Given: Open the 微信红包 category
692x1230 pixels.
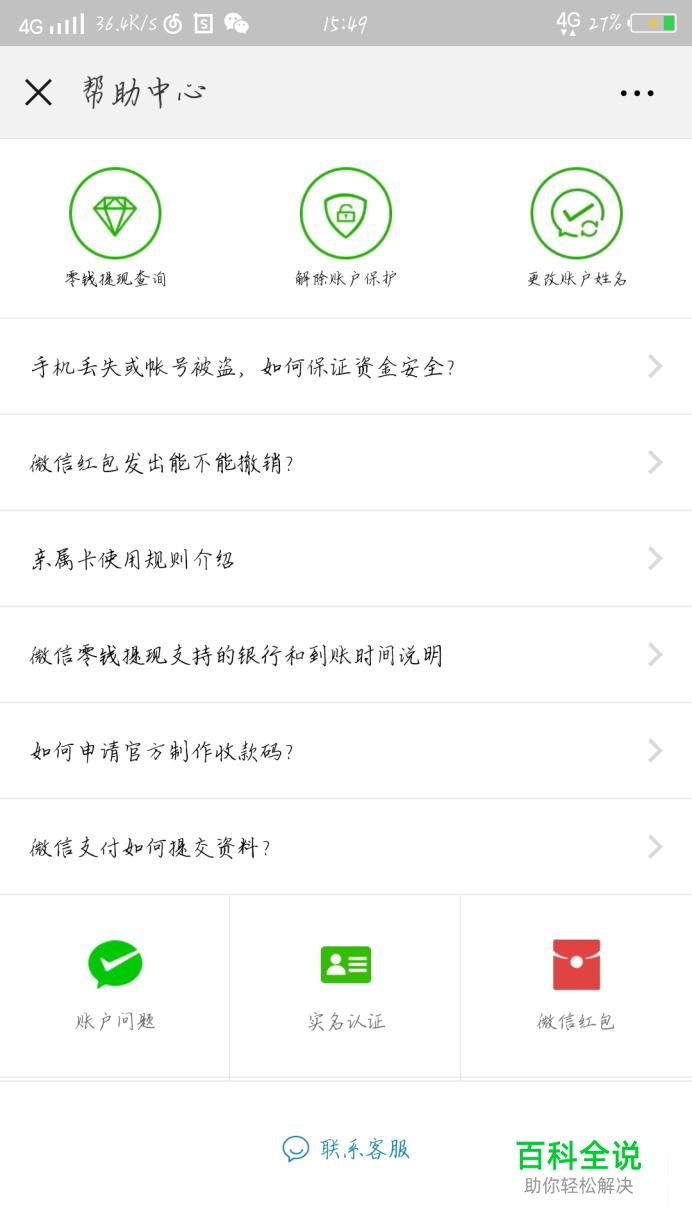Looking at the screenshot, I should 577,986.
